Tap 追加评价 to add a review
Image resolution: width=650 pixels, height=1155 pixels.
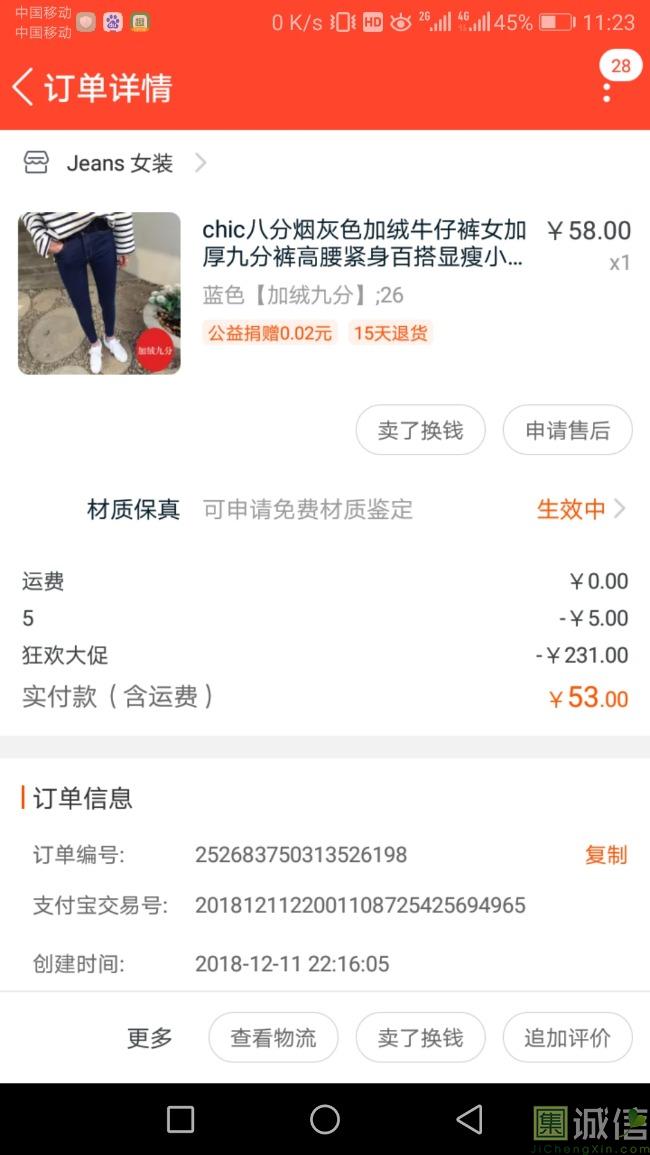point(567,1038)
